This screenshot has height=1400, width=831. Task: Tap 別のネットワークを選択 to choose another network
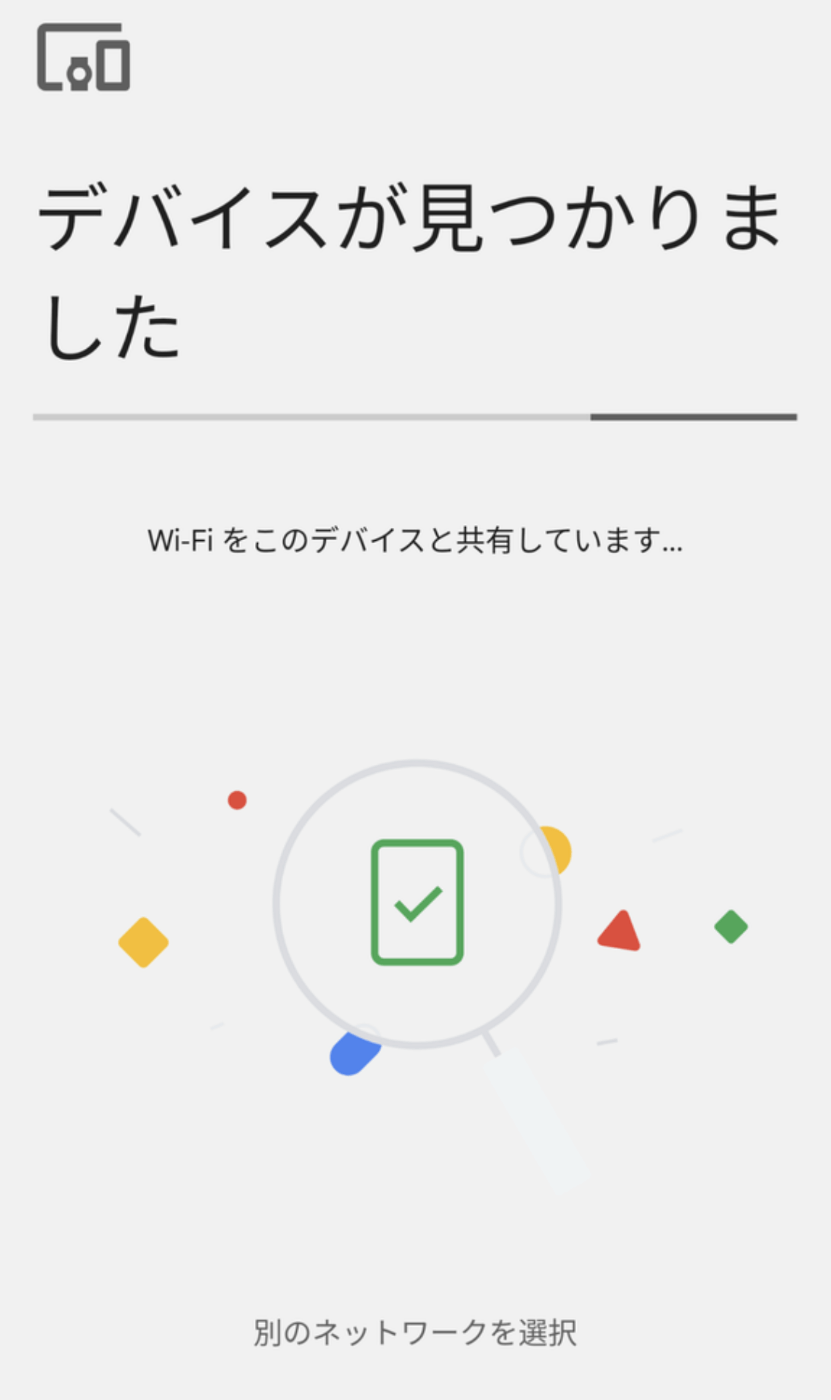pos(415,1332)
